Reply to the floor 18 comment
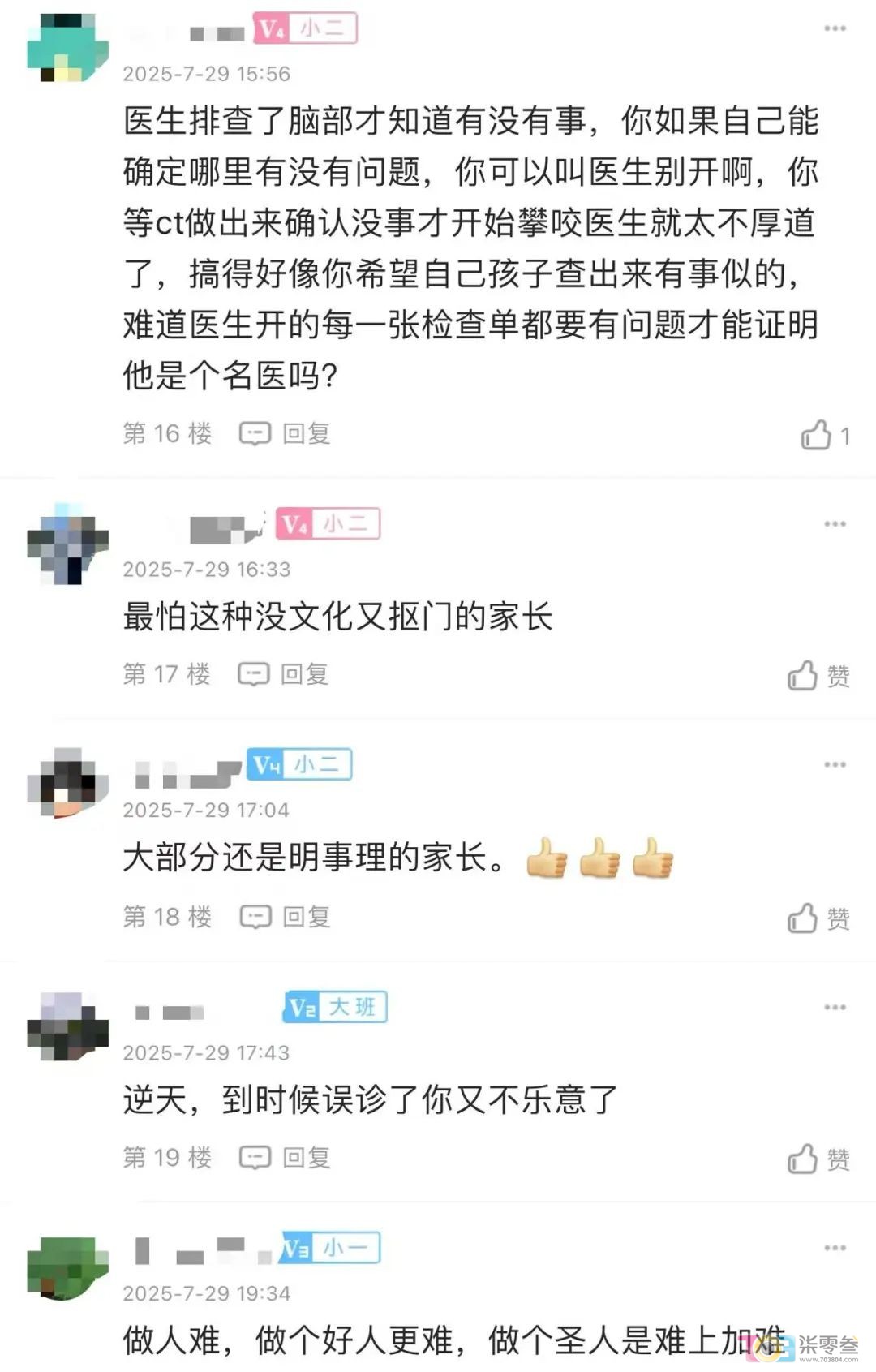This screenshot has height=1372, width=876. [285, 917]
